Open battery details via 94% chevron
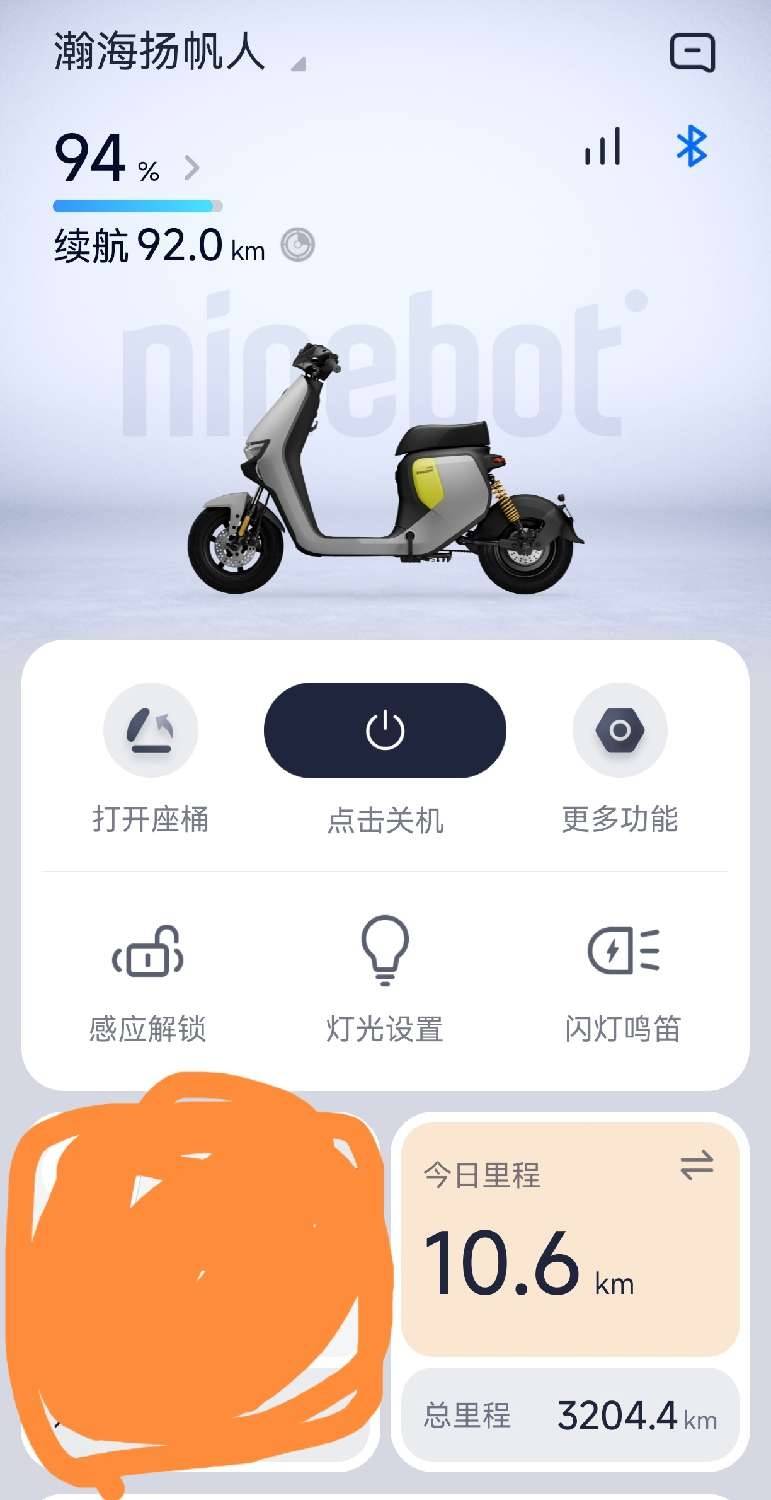771x1500 pixels. click(x=192, y=167)
